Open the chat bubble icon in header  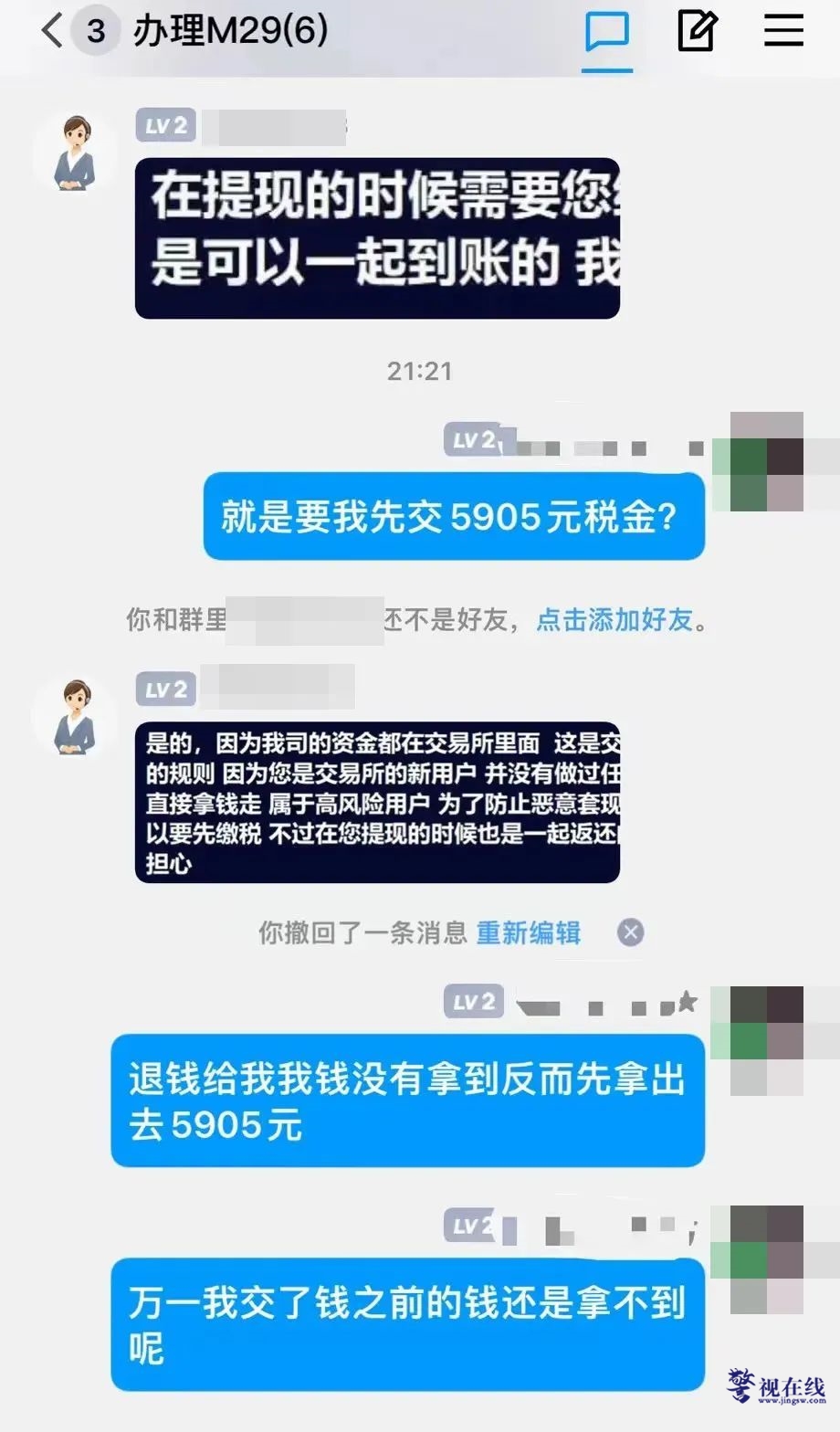(607, 33)
